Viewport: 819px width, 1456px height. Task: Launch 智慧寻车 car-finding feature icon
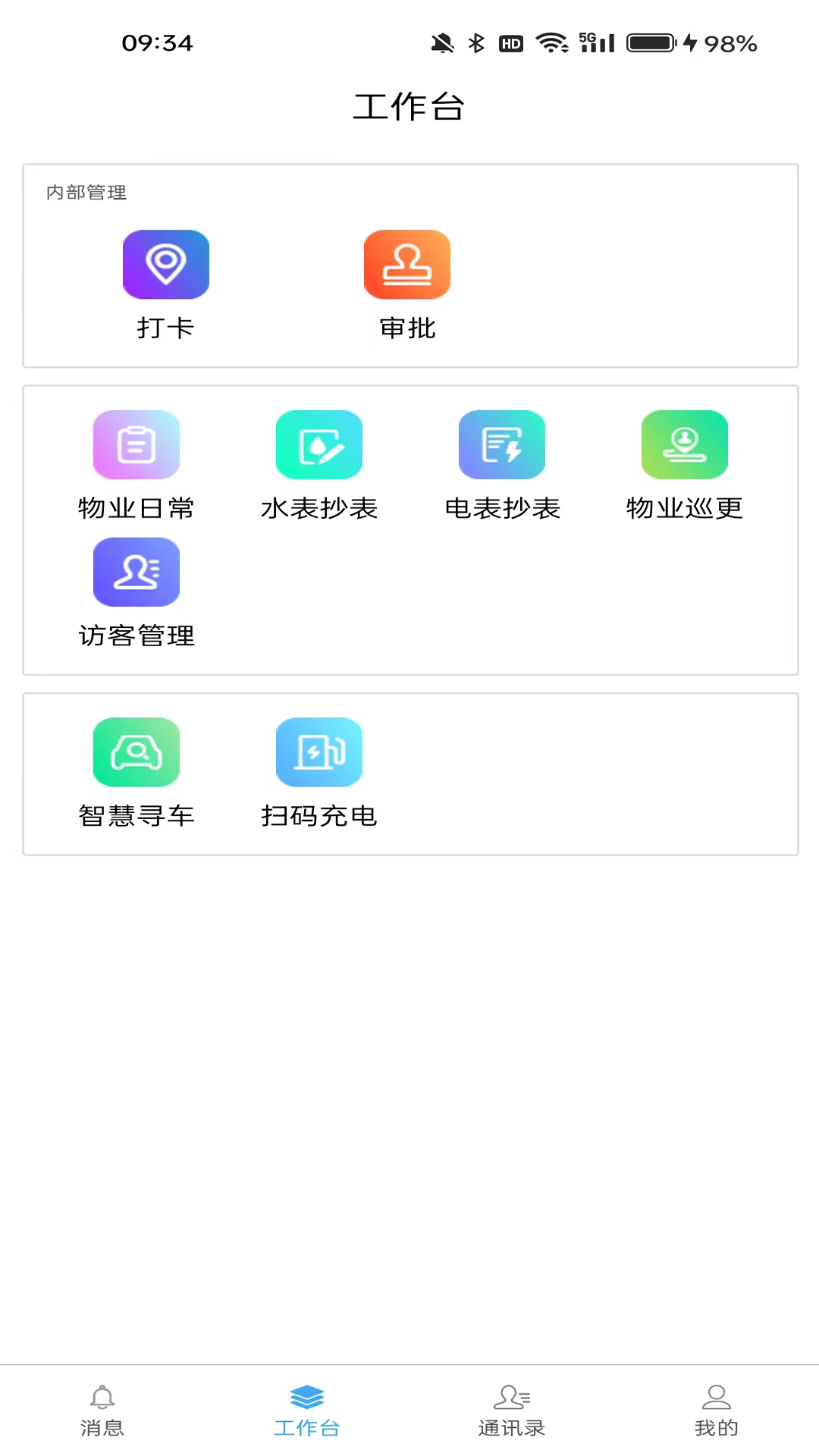tap(136, 752)
